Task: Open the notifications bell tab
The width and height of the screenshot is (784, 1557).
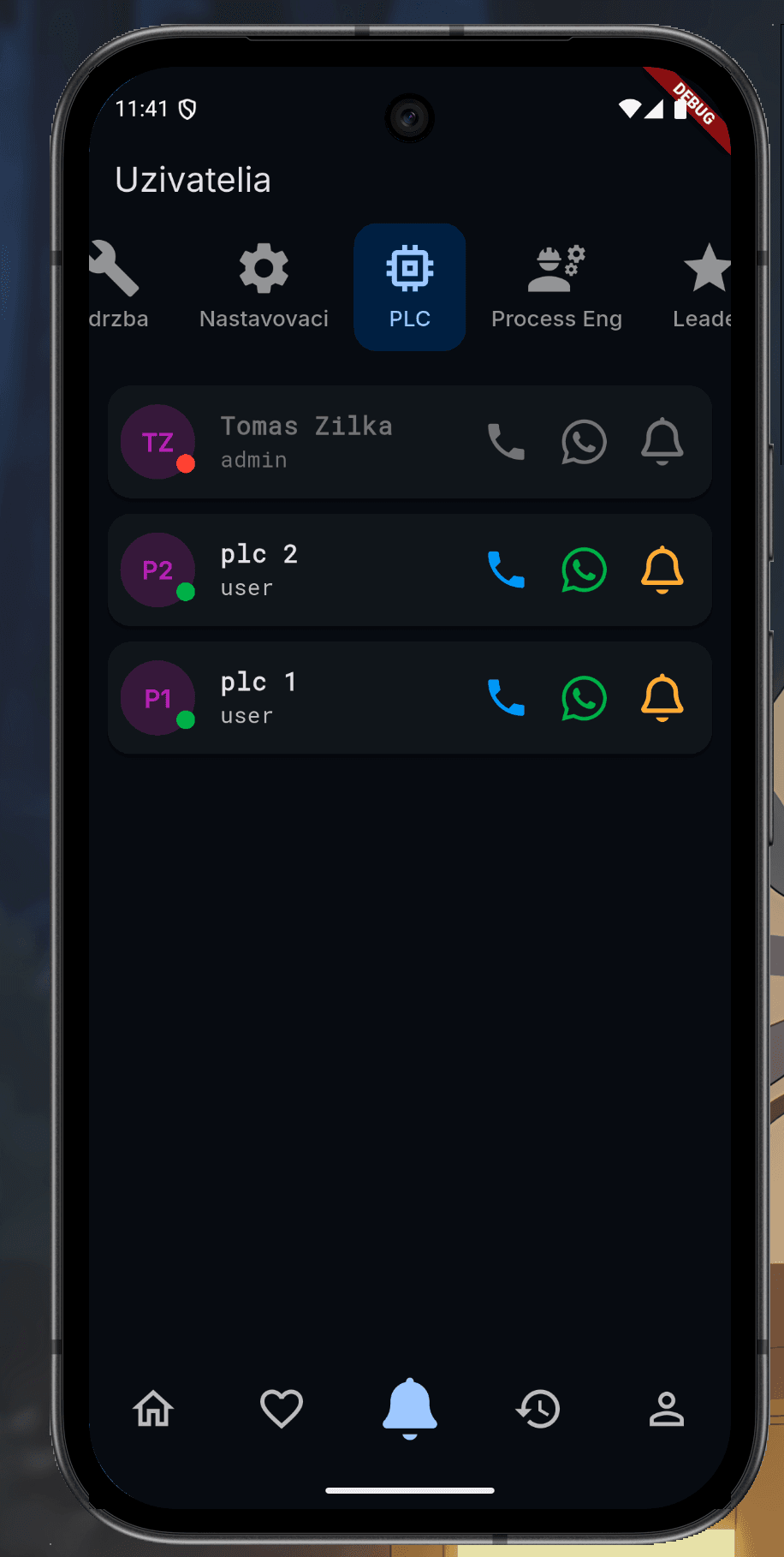Action: 409,1409
